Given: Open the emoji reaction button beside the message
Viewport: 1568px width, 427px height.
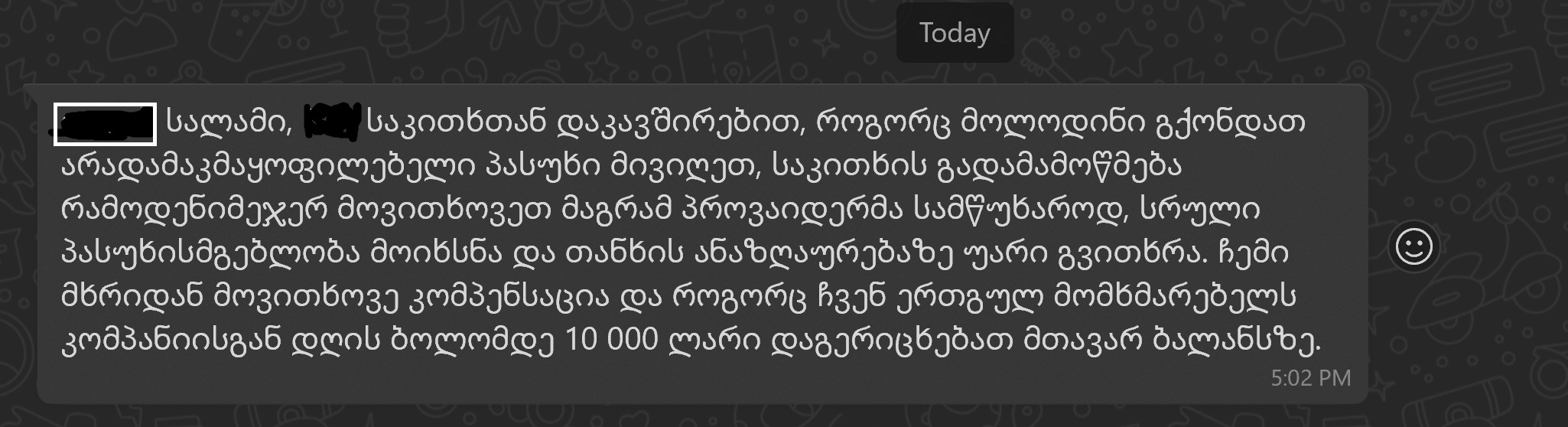Looking at the screenshot, I should tap(1413, 247).
